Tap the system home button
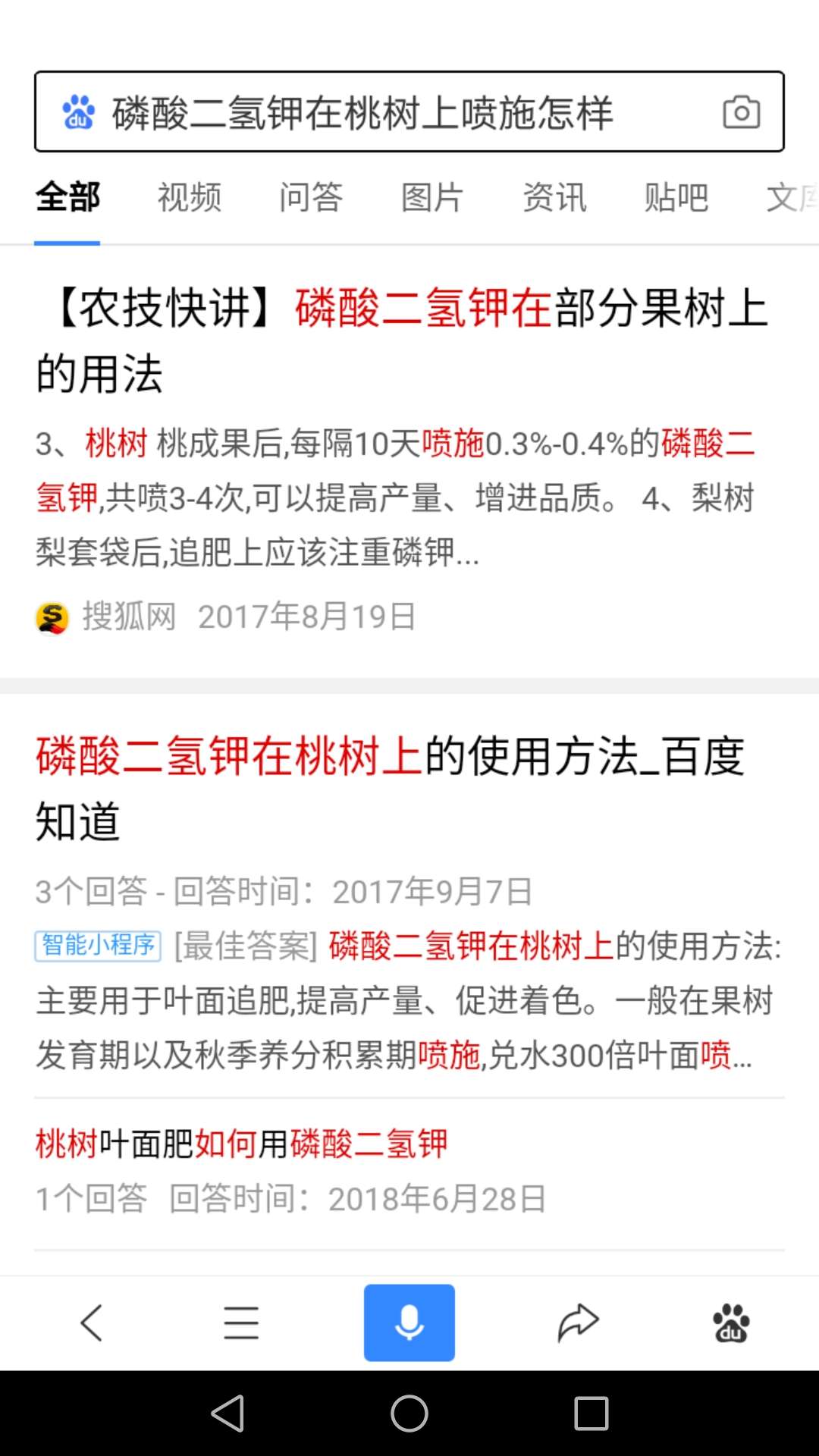The height and width of the screenshot is (1456, 819). pos(409,1414)
